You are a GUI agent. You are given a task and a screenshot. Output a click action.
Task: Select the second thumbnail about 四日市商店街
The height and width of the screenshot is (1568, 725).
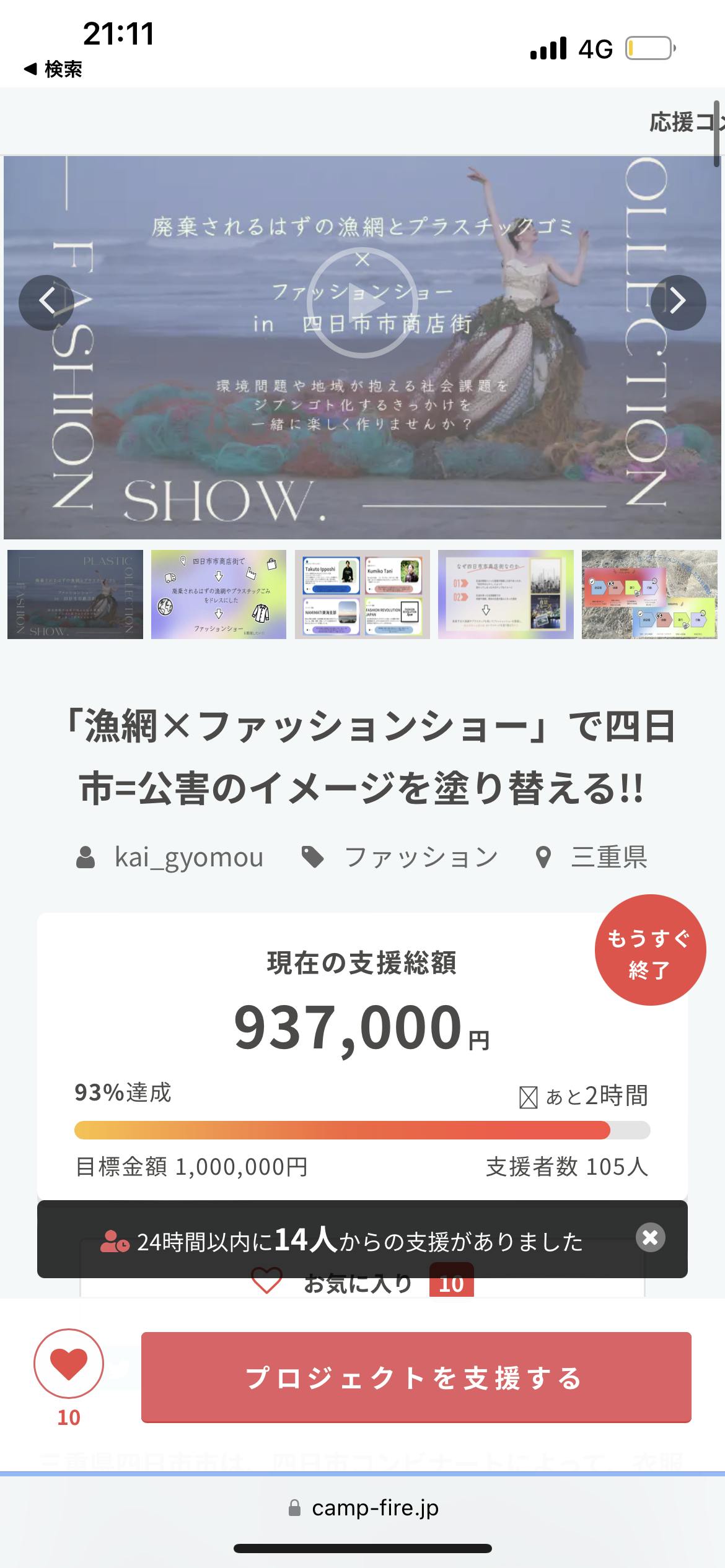pos(219,594)
